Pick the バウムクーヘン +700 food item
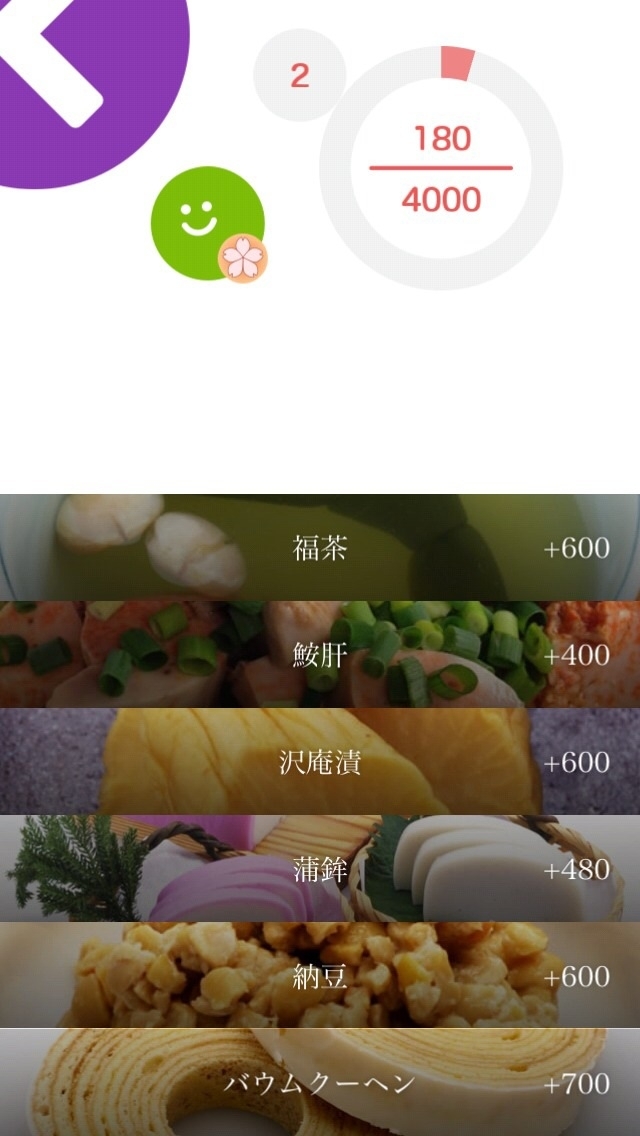The image size is (640, 1136). (320, 1083)
